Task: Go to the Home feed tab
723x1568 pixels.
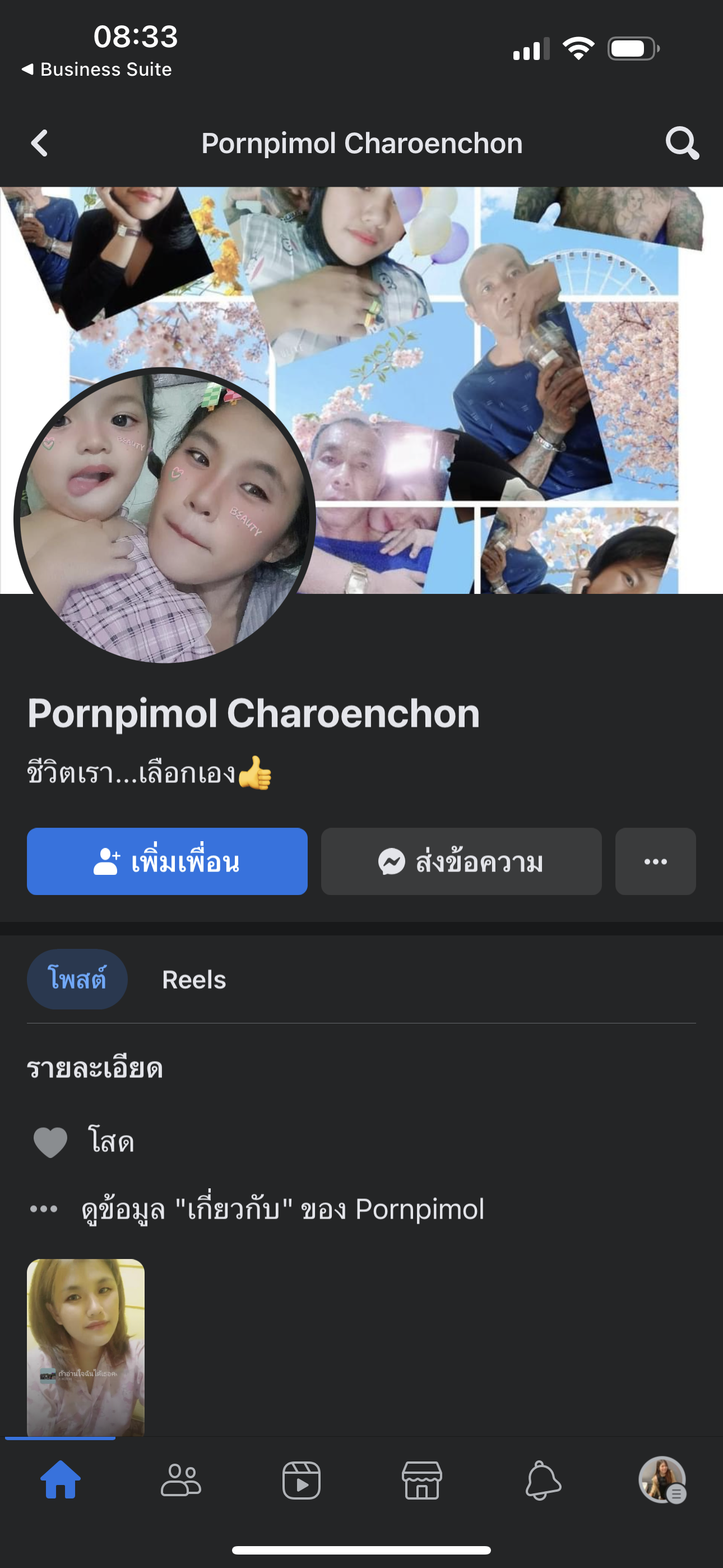Action: tap(61, 1481)
